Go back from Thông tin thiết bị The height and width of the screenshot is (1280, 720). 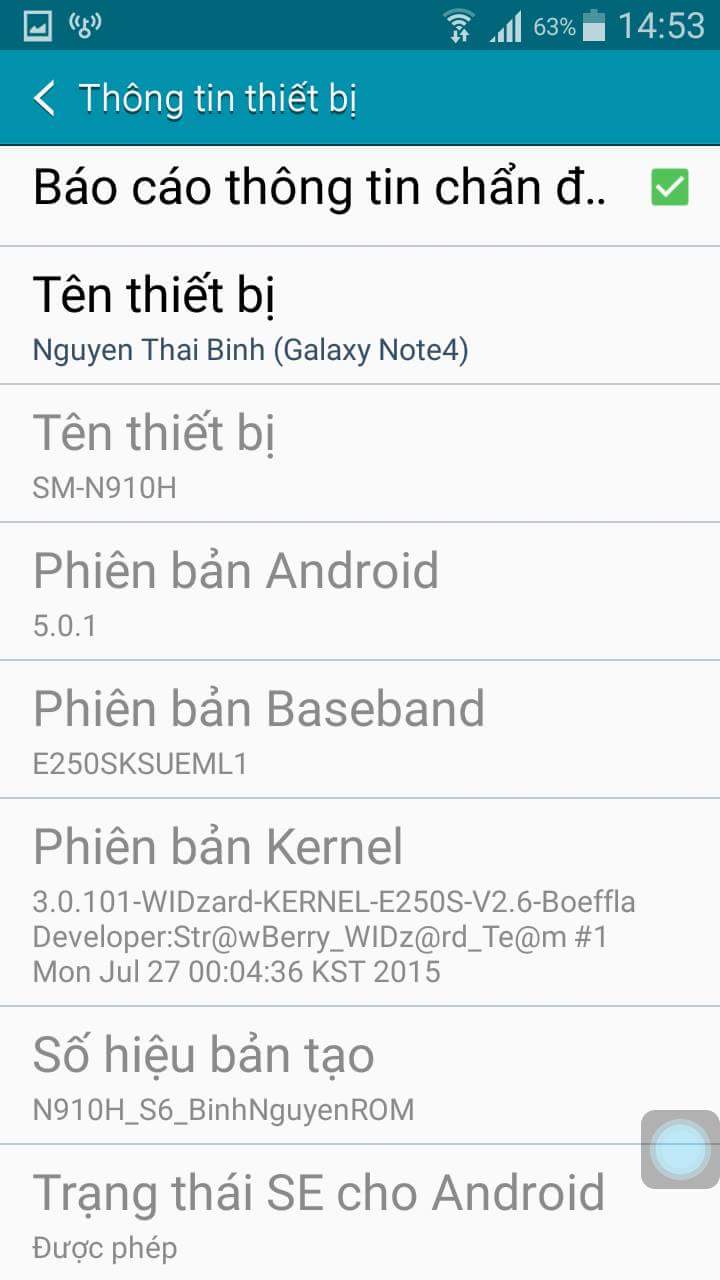45,98
